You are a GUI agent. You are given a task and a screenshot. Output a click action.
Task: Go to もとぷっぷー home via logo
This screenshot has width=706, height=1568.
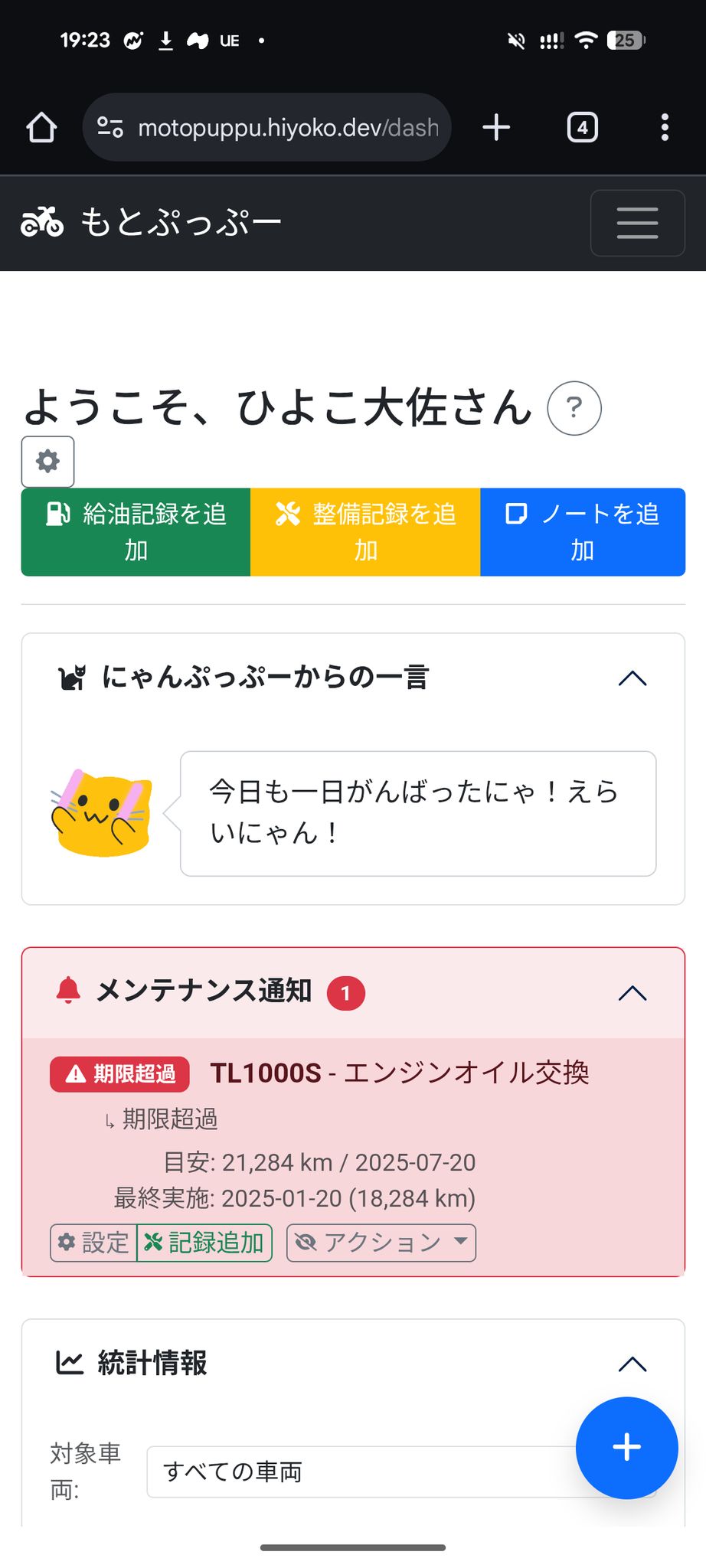151,223
